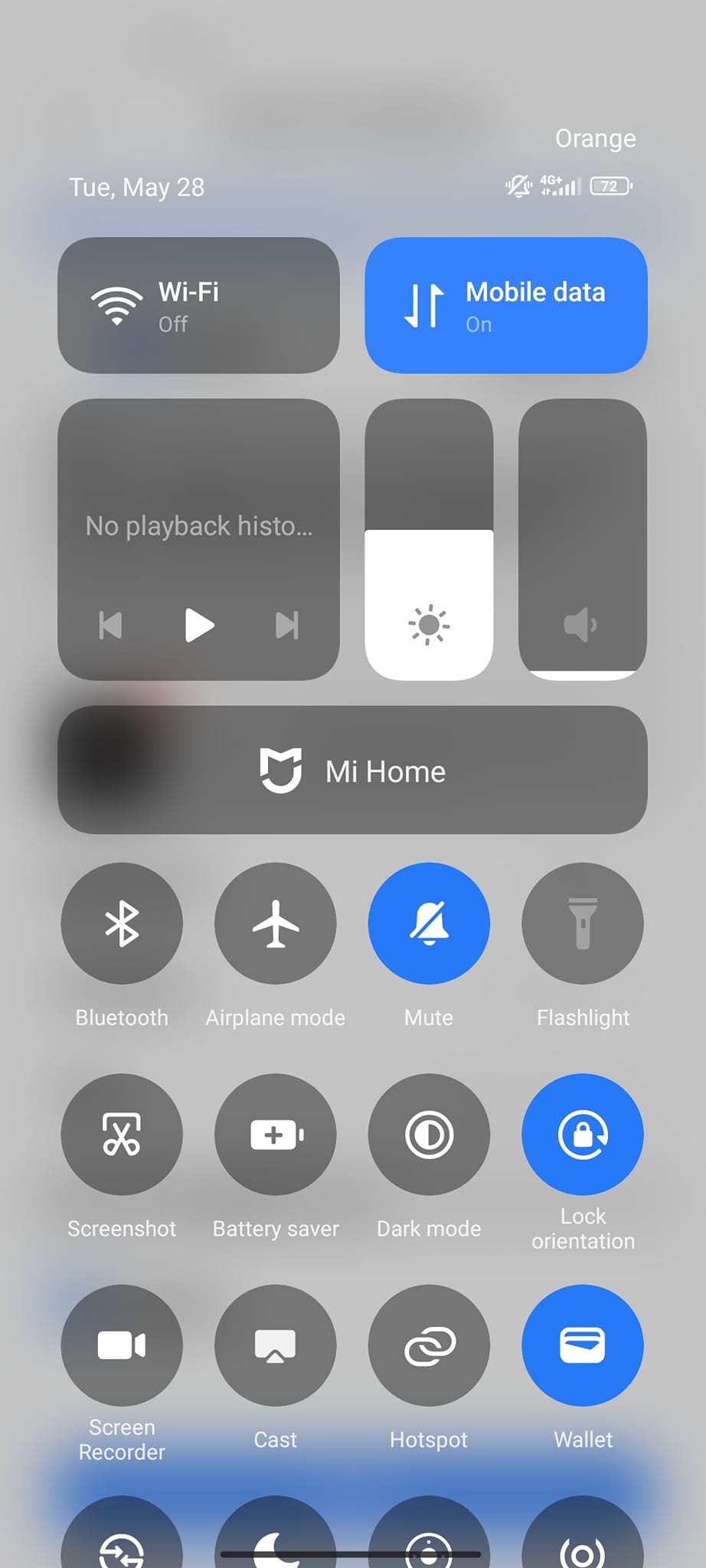The image size is (706, 1568).
Task: Turn on the Hotspot
Action: (x=429, y=1345)
